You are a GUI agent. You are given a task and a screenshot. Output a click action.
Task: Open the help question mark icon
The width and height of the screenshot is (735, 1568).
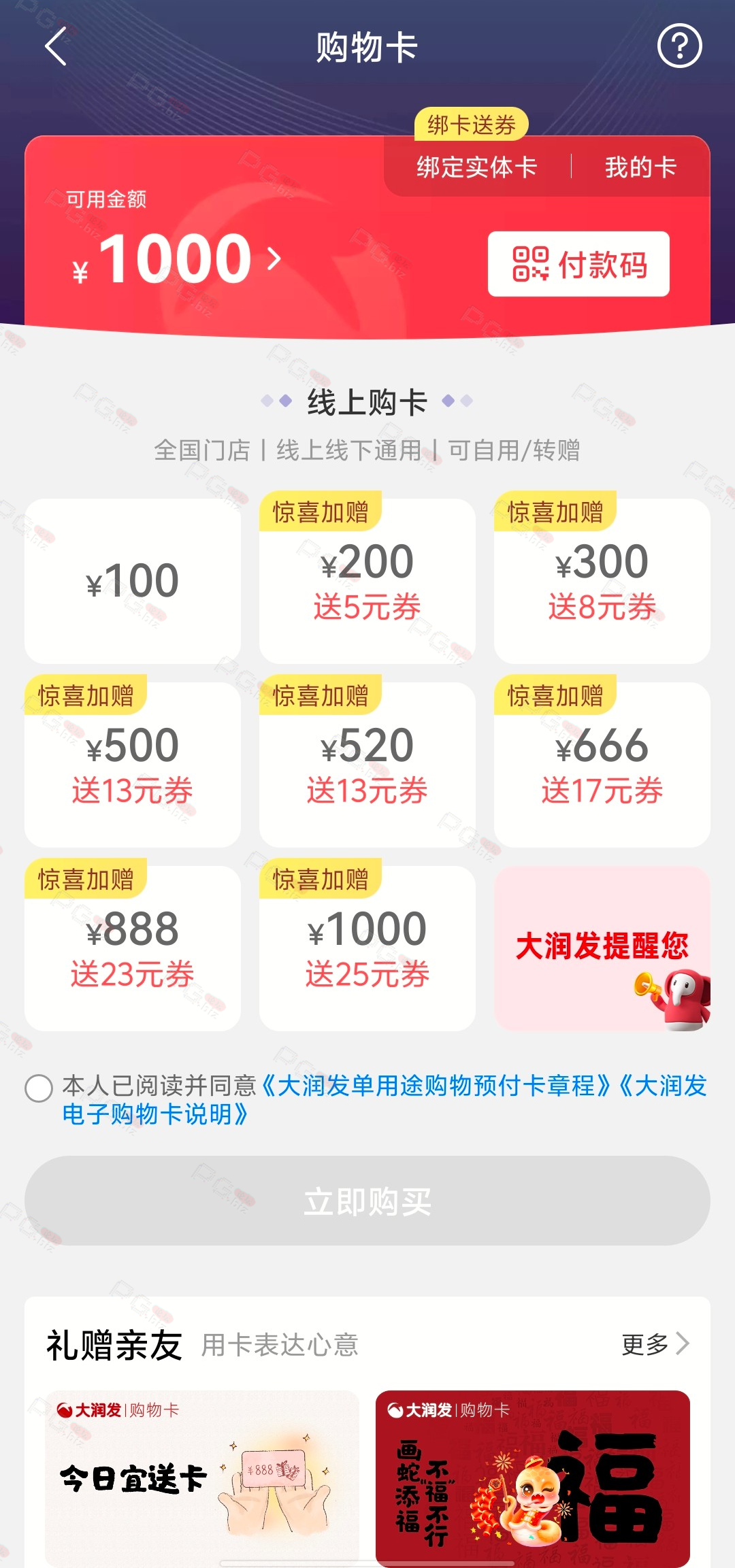pos(679,46)
